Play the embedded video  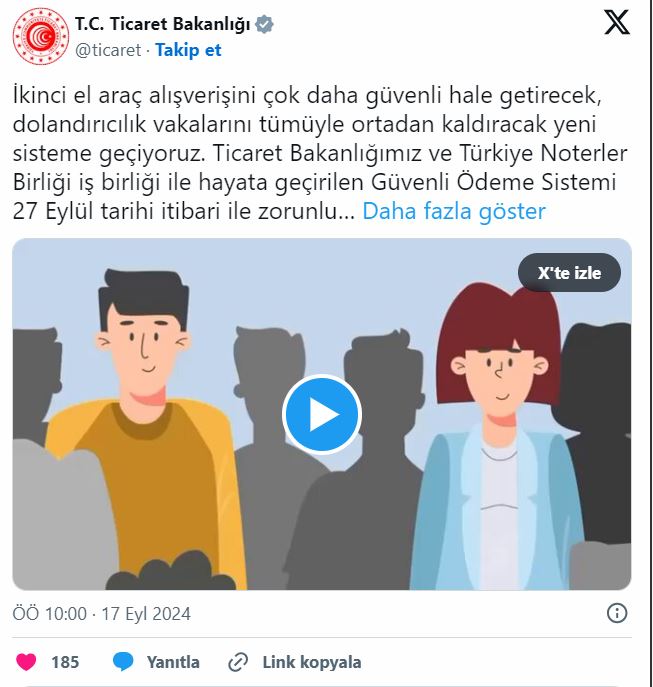pyautogui.click(x=321, y=414)
